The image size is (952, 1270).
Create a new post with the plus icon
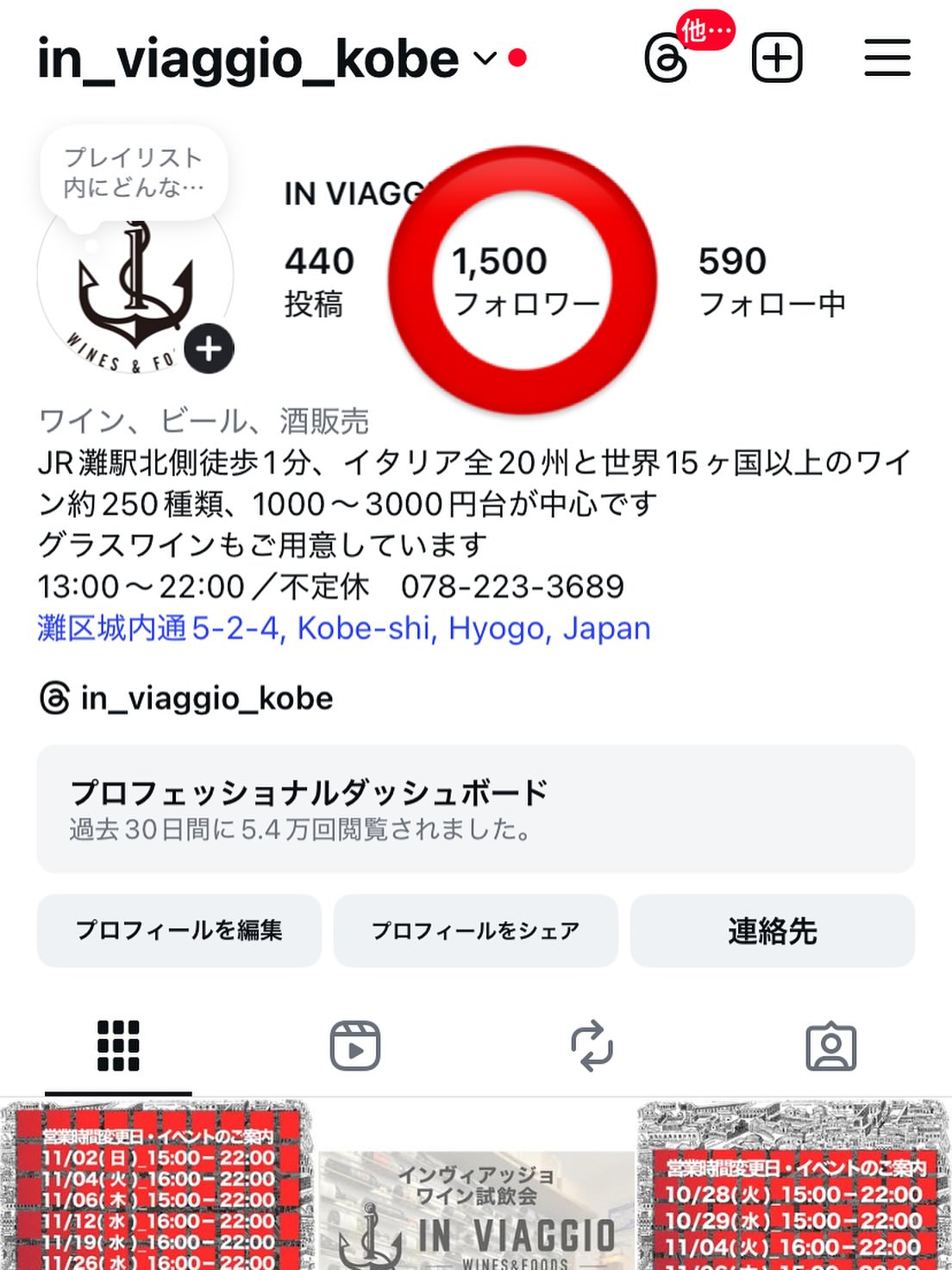click(777, 59)
